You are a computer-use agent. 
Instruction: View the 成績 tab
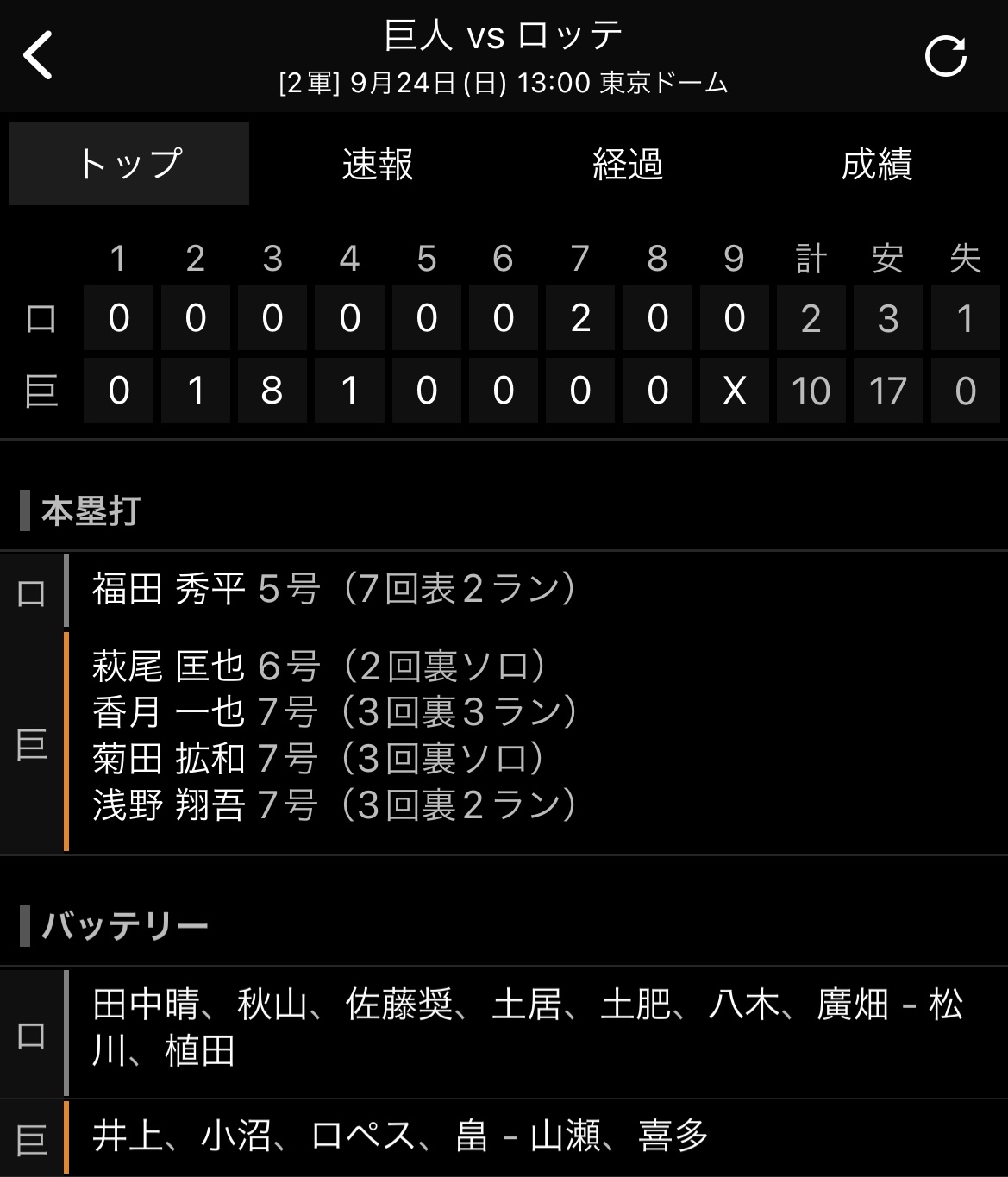point(876,164)
